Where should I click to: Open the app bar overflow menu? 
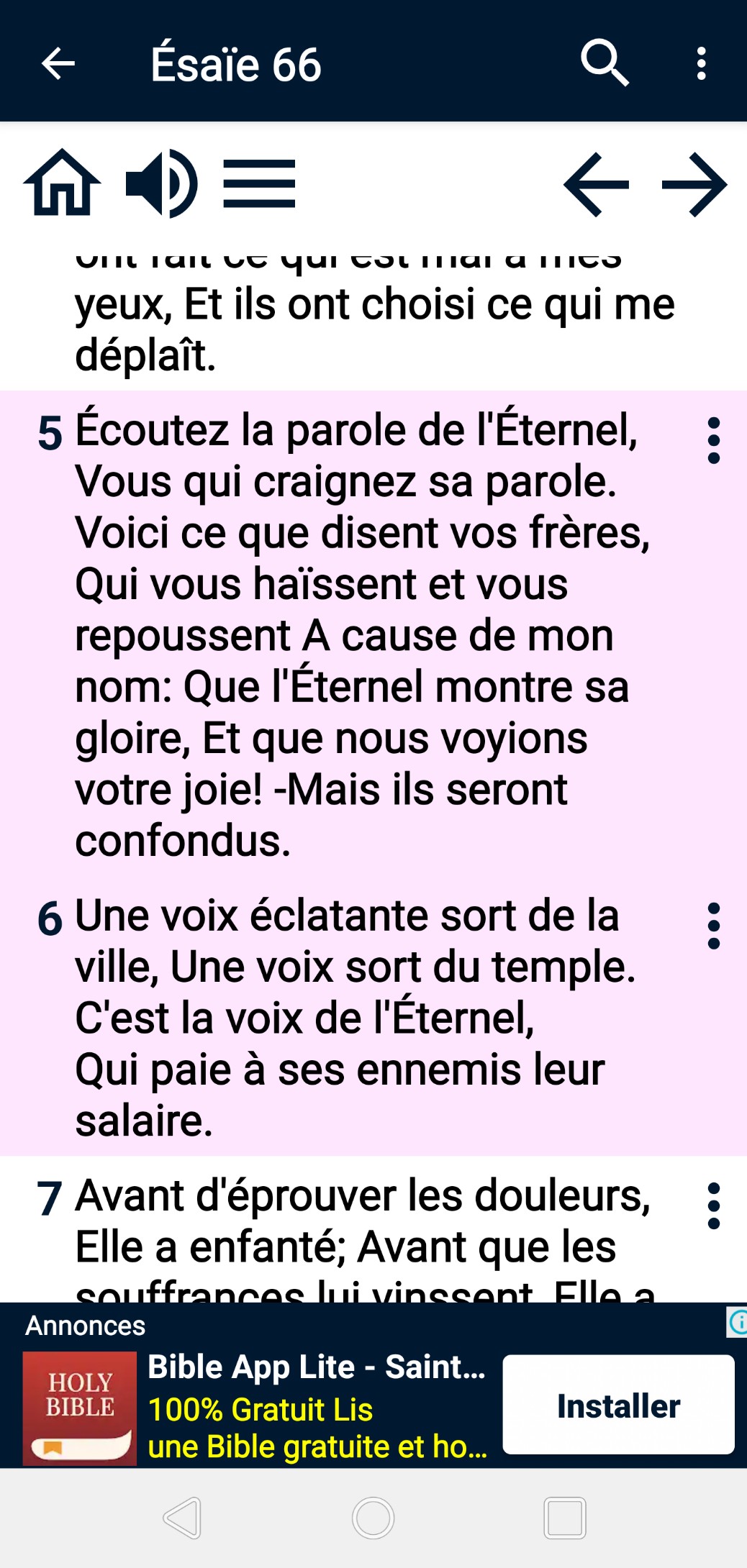tap(701, 63)
